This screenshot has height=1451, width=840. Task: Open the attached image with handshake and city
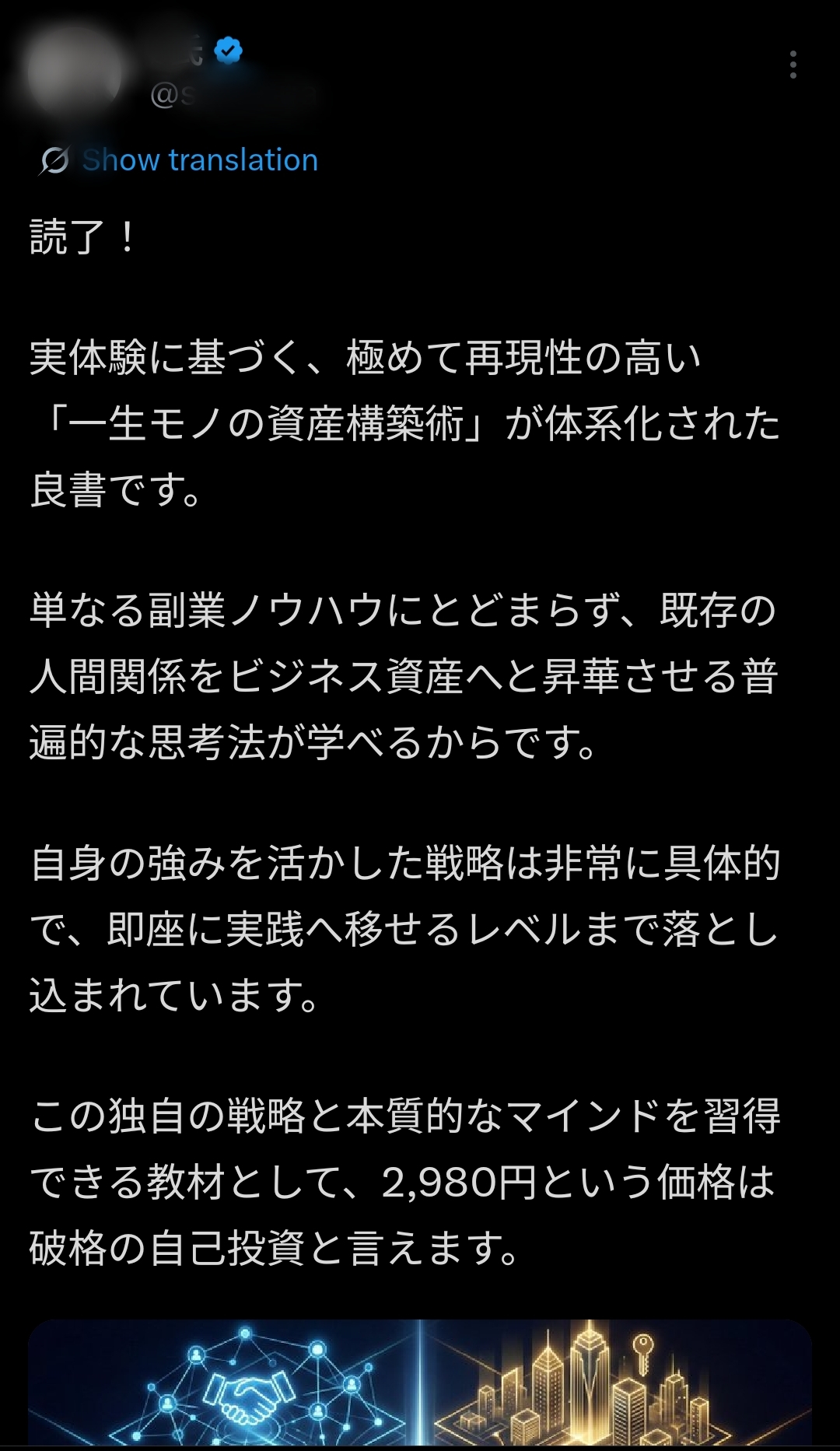coord(420,1383)
